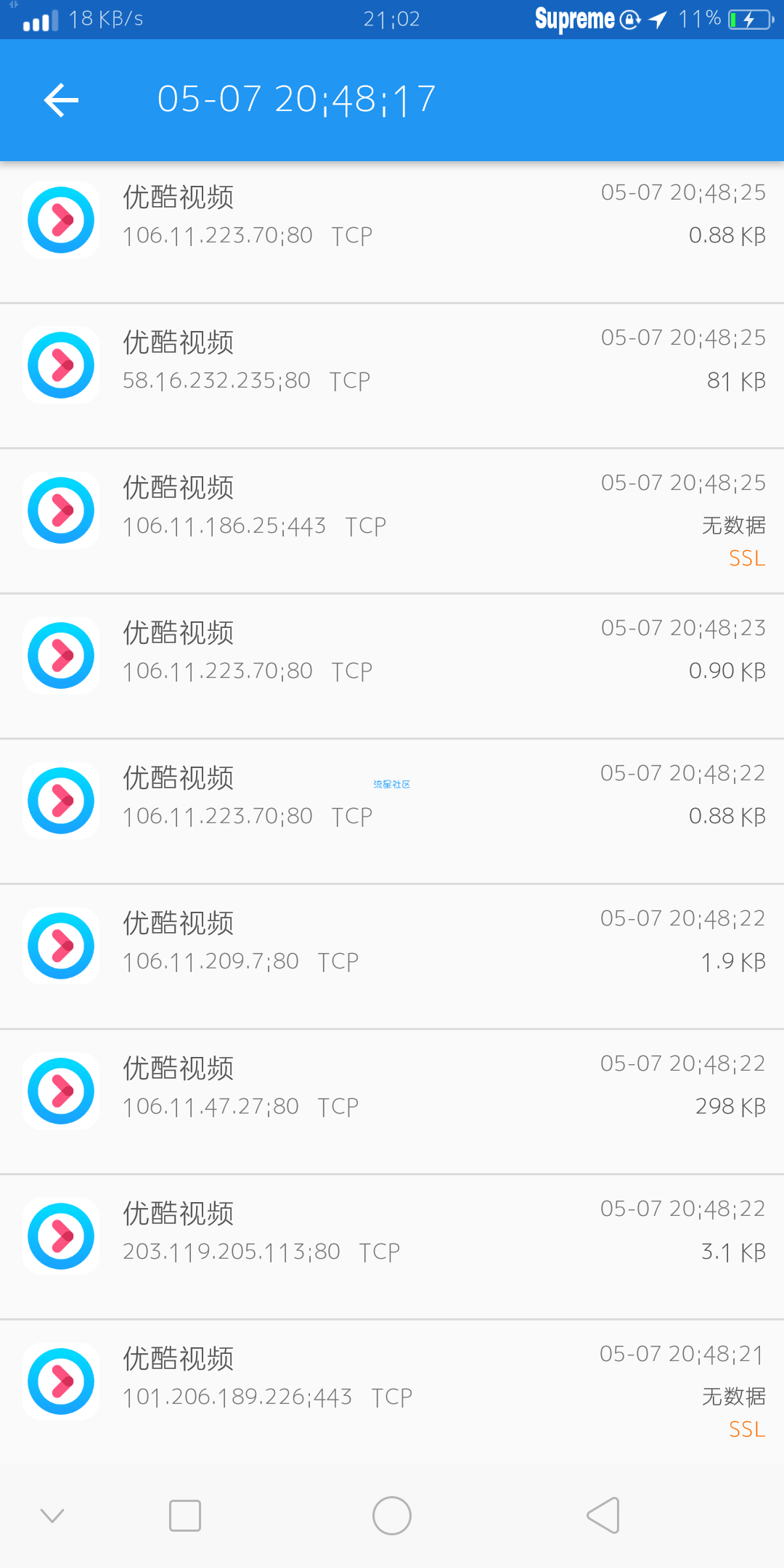The image size is (784, 1568).
Task: Open recent apps with the square button
Action: [185, 1516]
